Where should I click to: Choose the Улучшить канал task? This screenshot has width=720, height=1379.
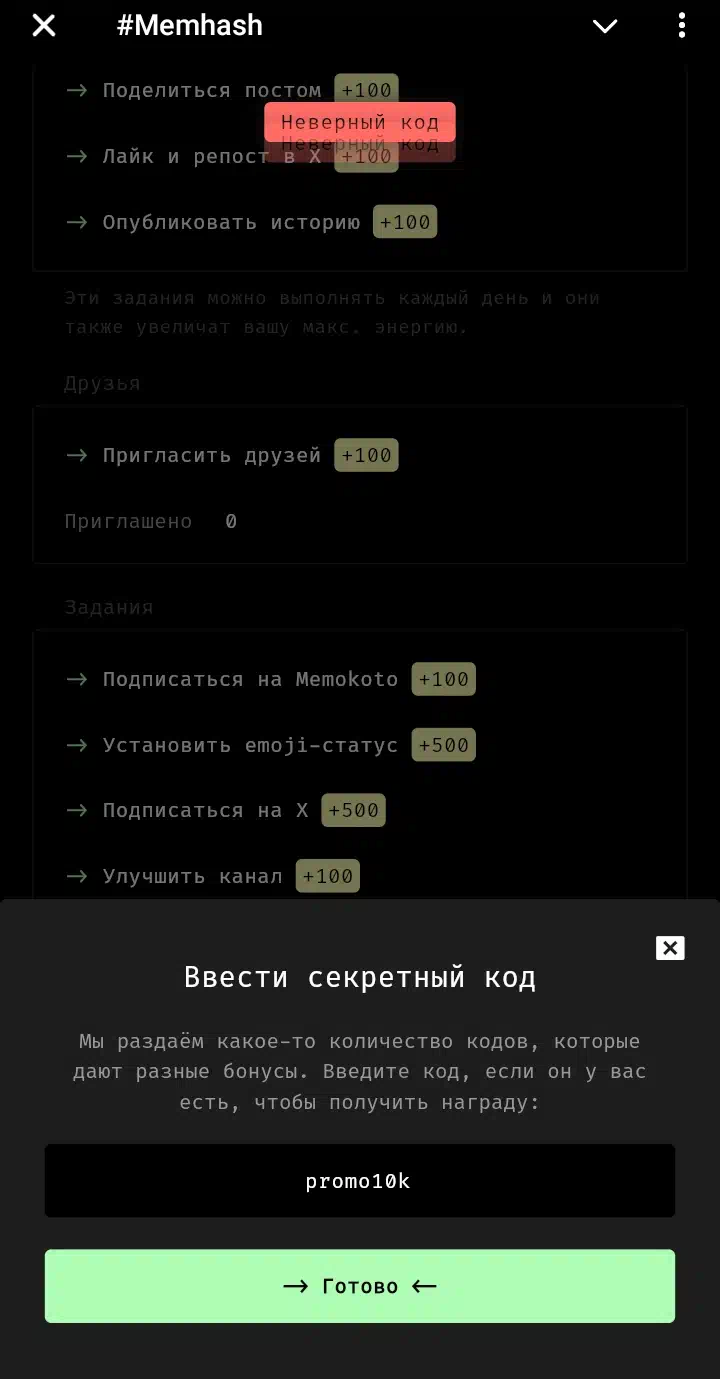click(212, 876)
